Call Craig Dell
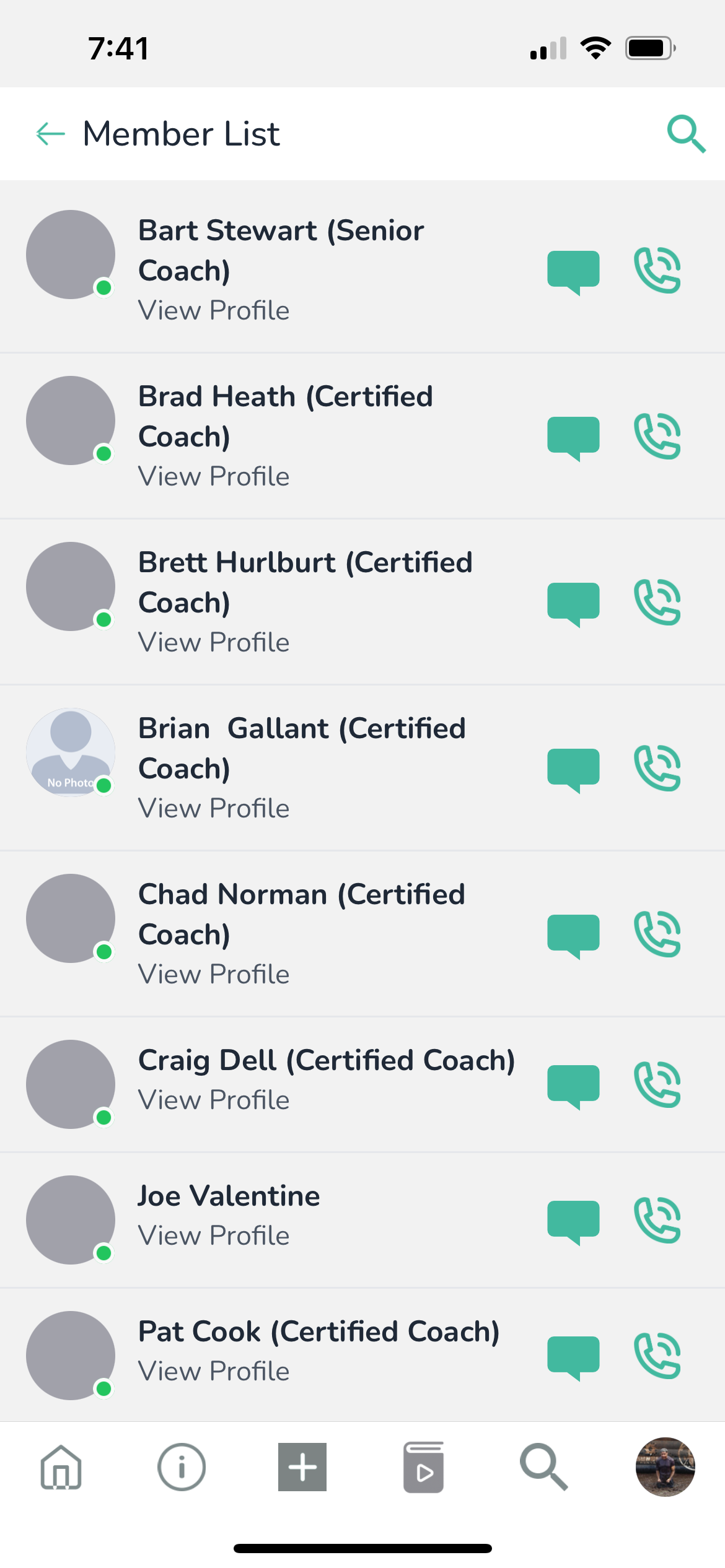Screen dimensions: 725x1568 [657, 1084]
